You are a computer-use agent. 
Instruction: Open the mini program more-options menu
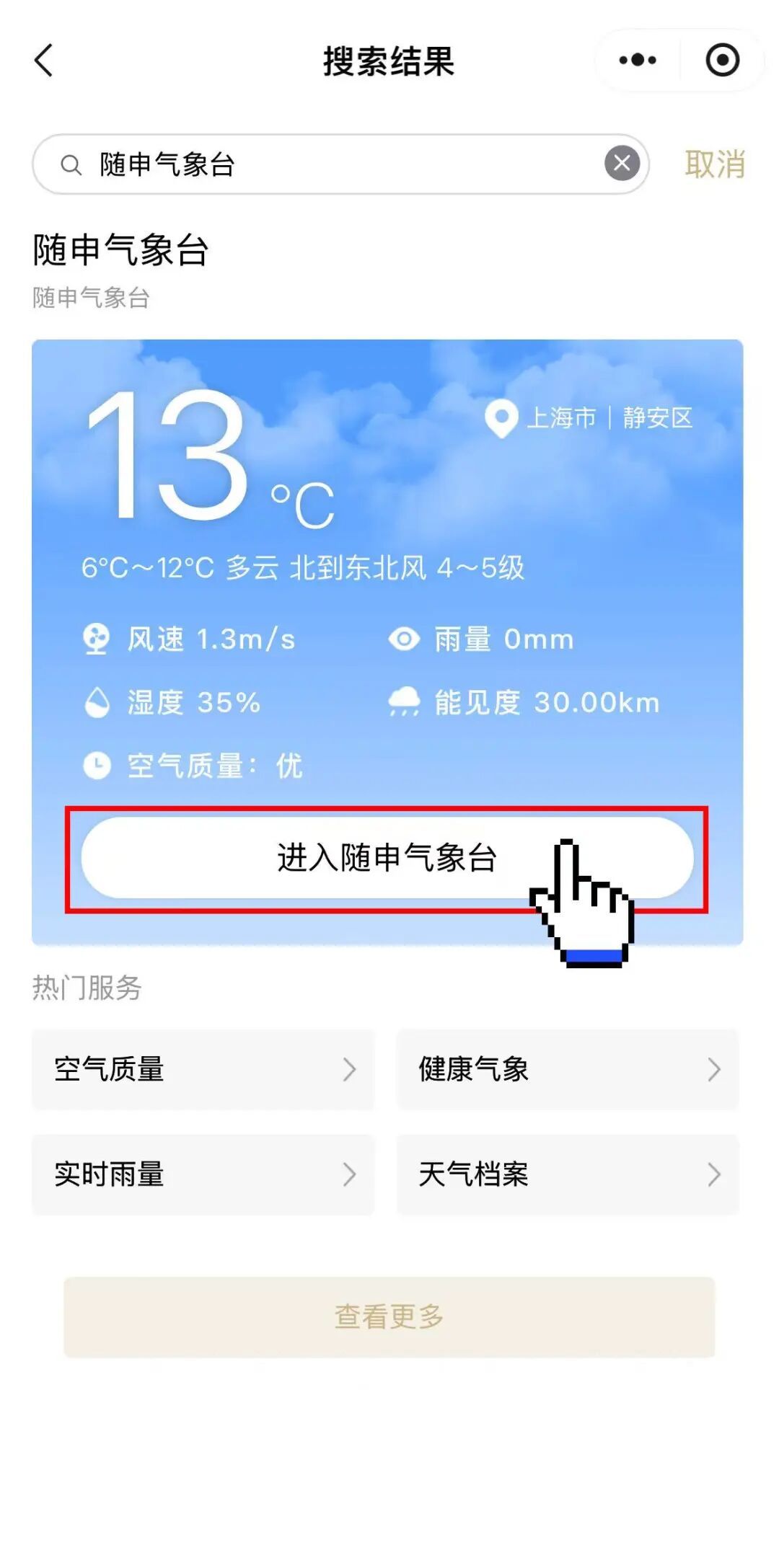(638, 60)
